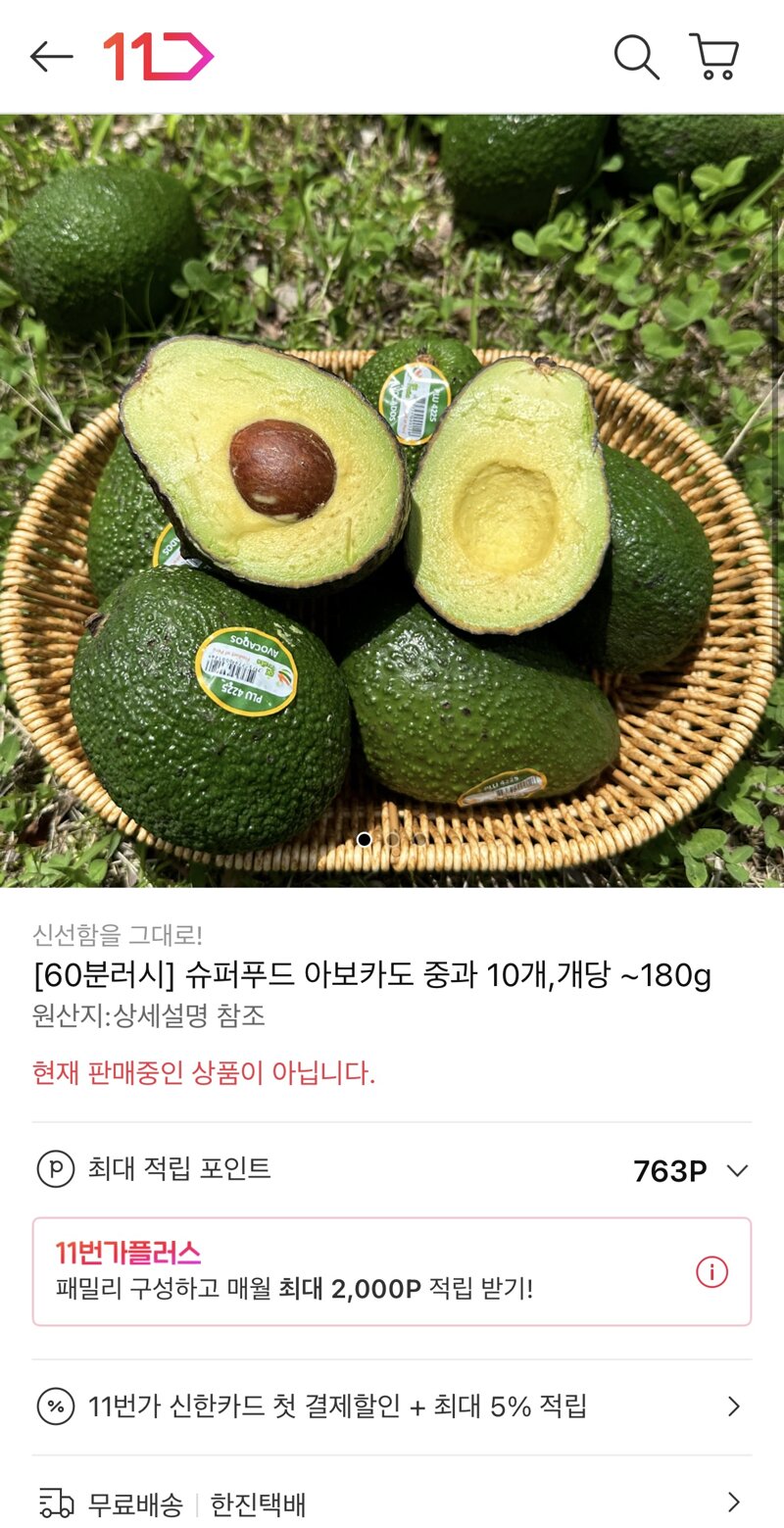The image size is (784, 1528).
Task: Open 11번가 신한카드 첫 결제할인 offer
Action: point(392,1407)
